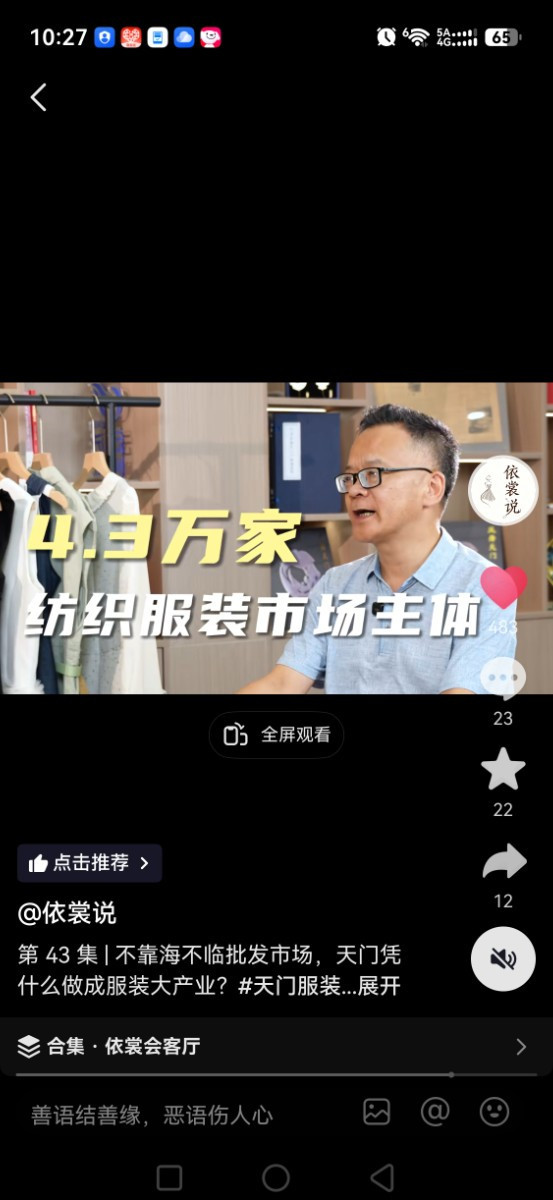Share the video with the arrow icon

click(504, 861)
